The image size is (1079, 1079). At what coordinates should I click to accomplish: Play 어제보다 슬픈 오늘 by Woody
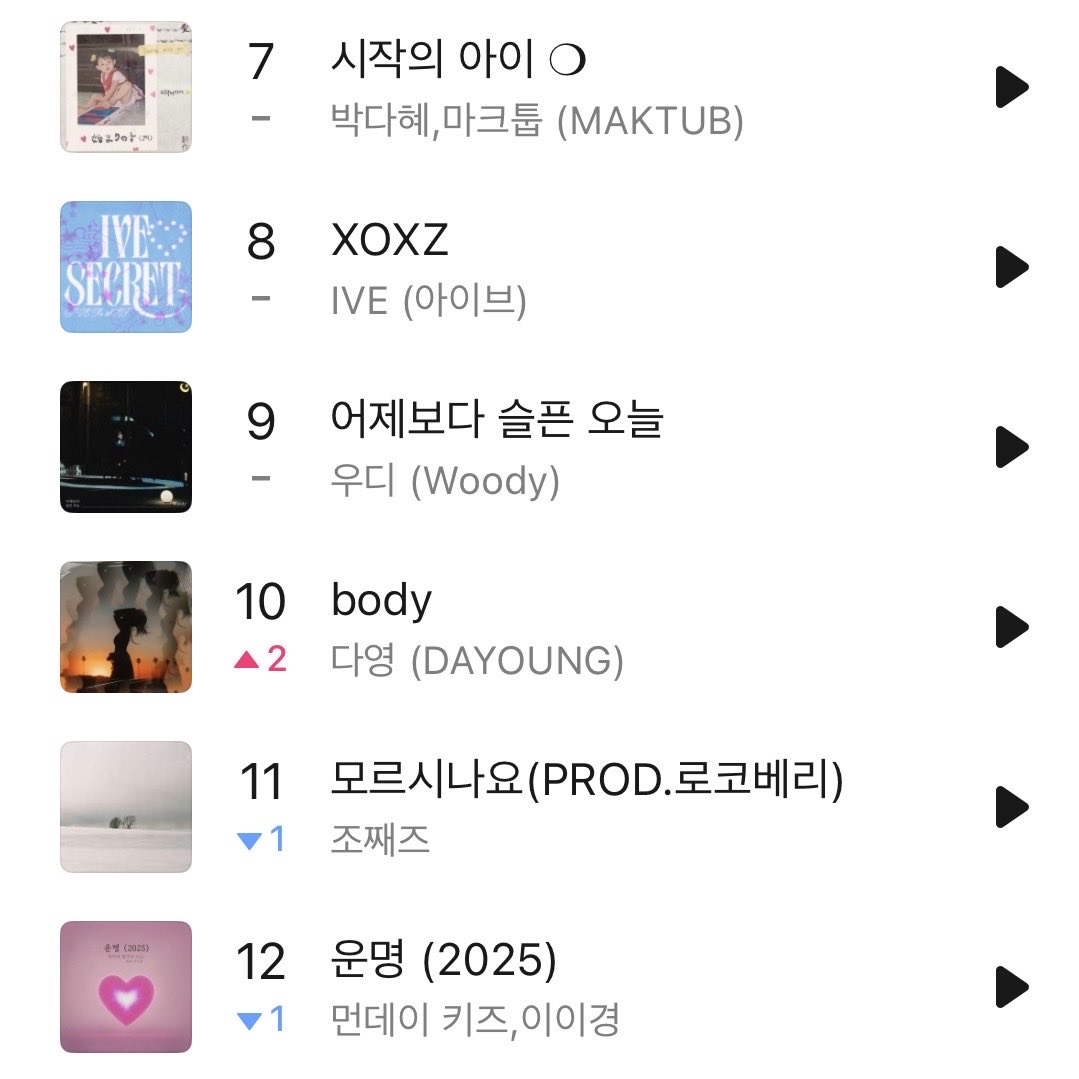click(x=1011, y=447)
